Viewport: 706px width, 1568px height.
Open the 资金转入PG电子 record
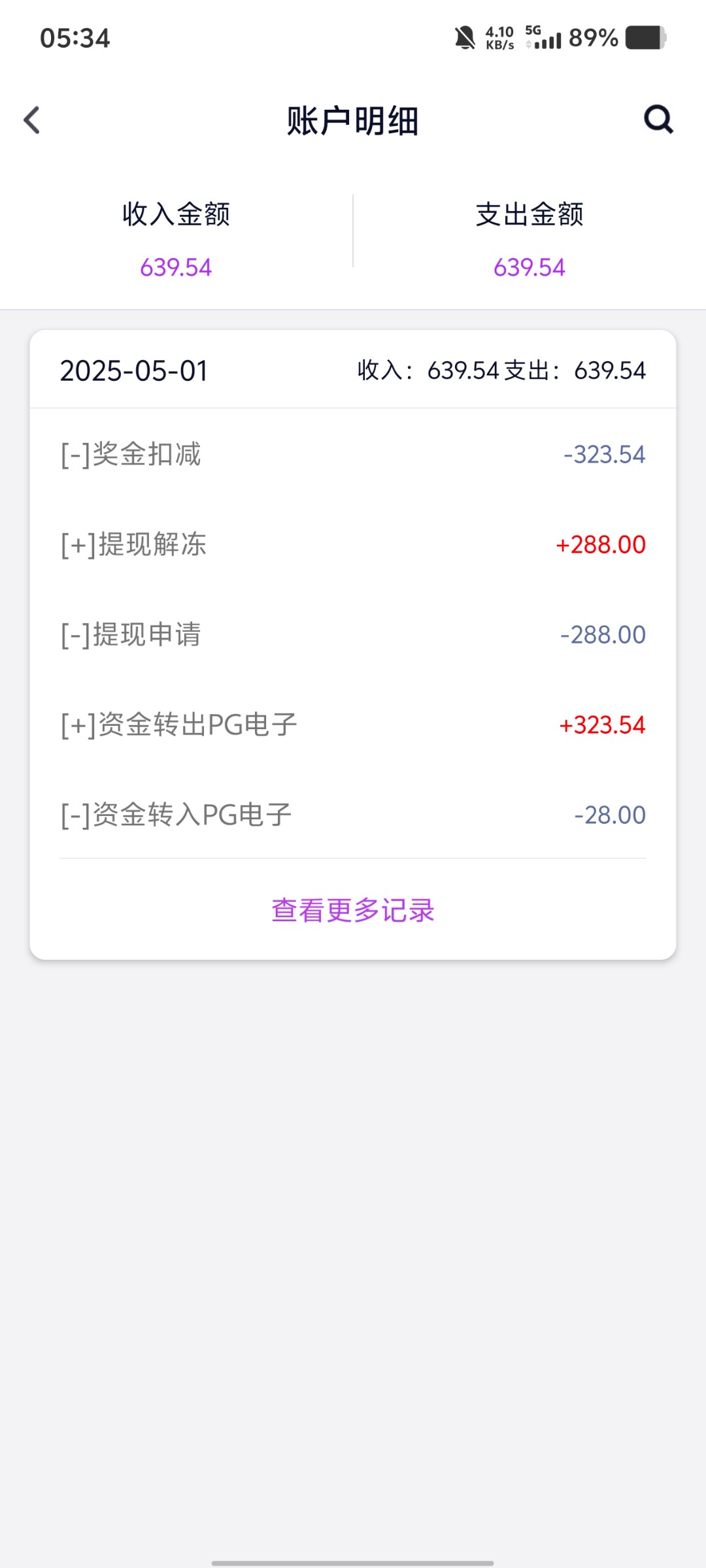(x=353, y=815)
